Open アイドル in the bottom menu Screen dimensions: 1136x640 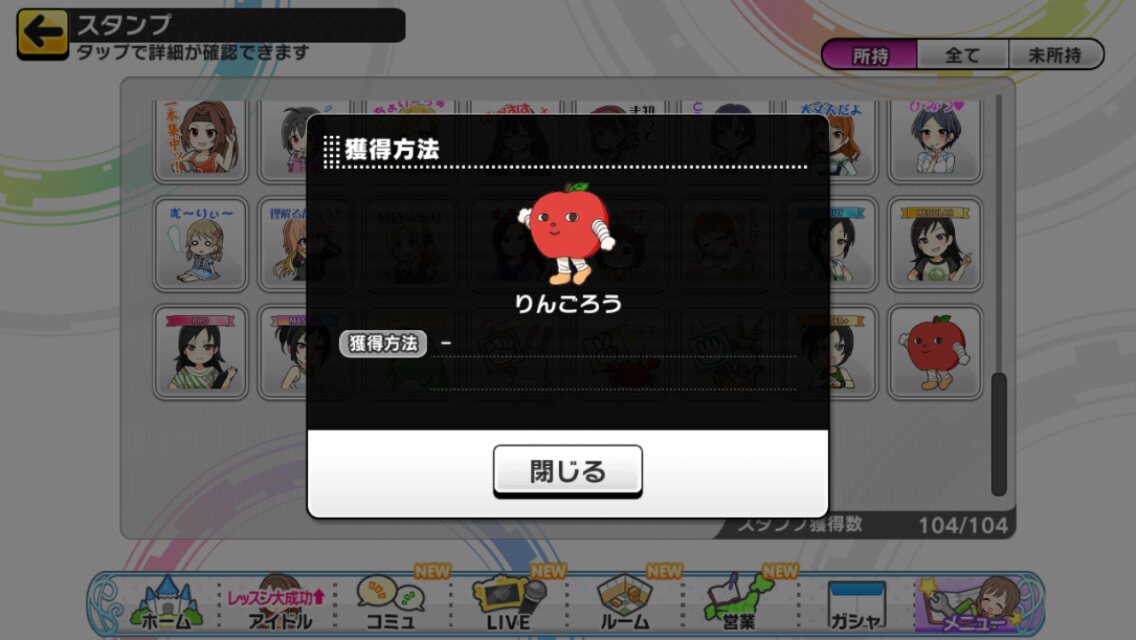[279, 606]
